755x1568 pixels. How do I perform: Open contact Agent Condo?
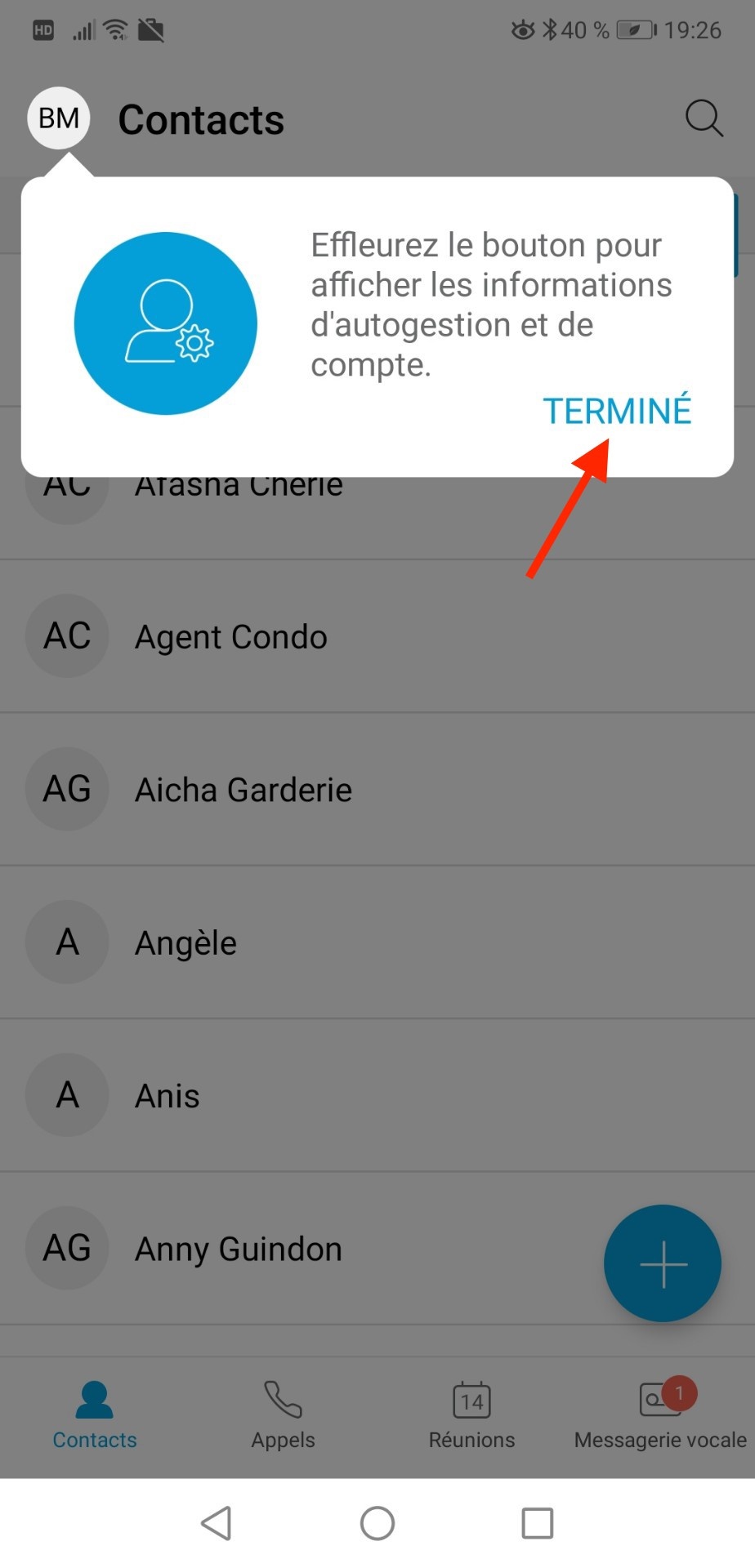pos(231,637)
